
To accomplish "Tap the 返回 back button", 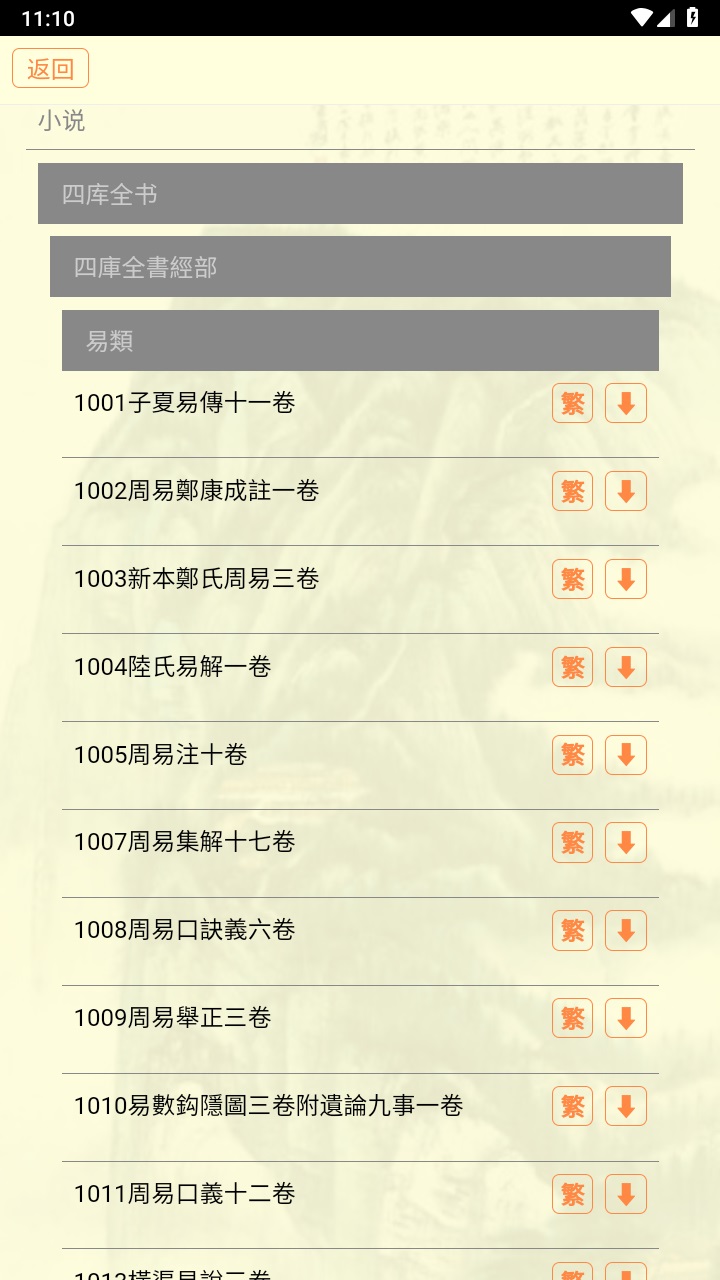I will pyautogui.click(x=50, y=67).
